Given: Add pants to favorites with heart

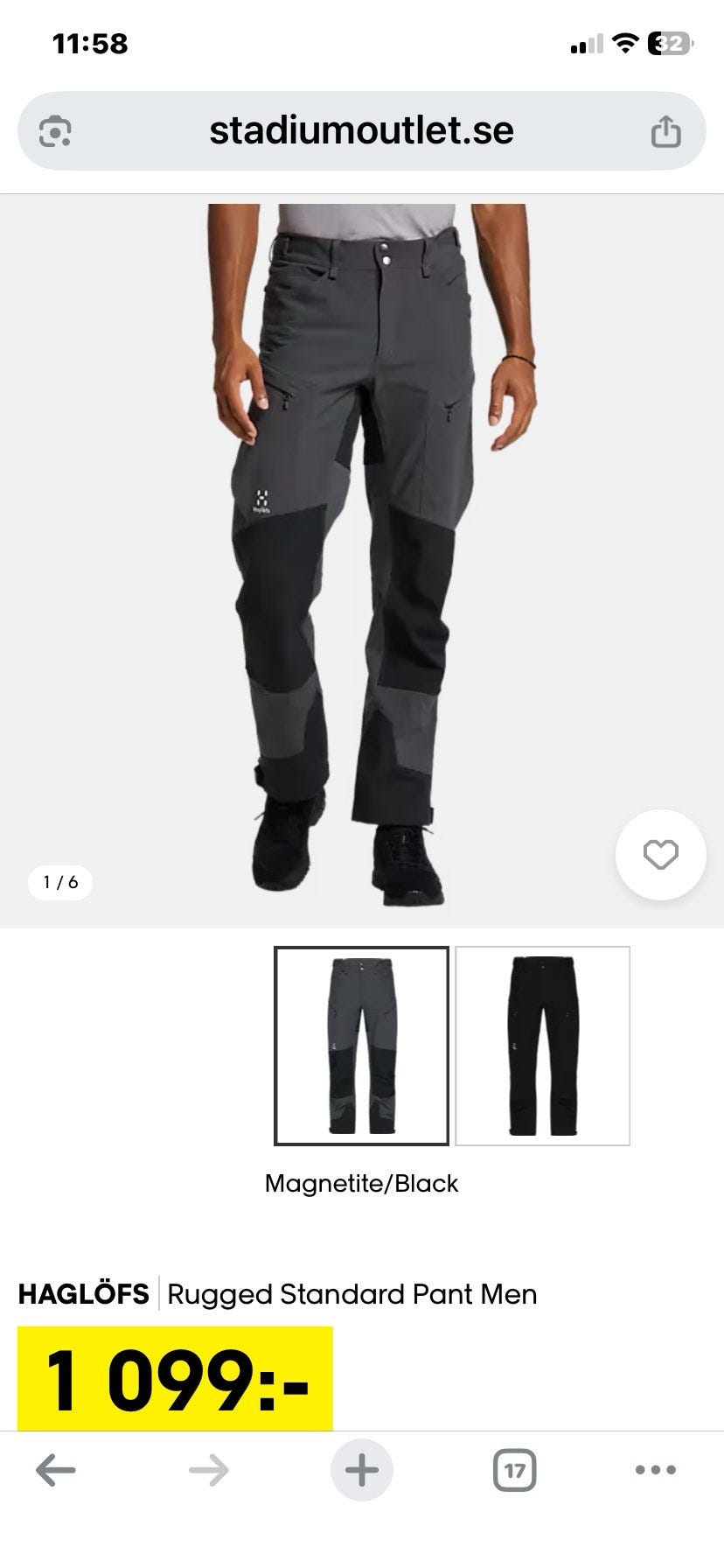Looking at the screenshot, I should point(660,855).
